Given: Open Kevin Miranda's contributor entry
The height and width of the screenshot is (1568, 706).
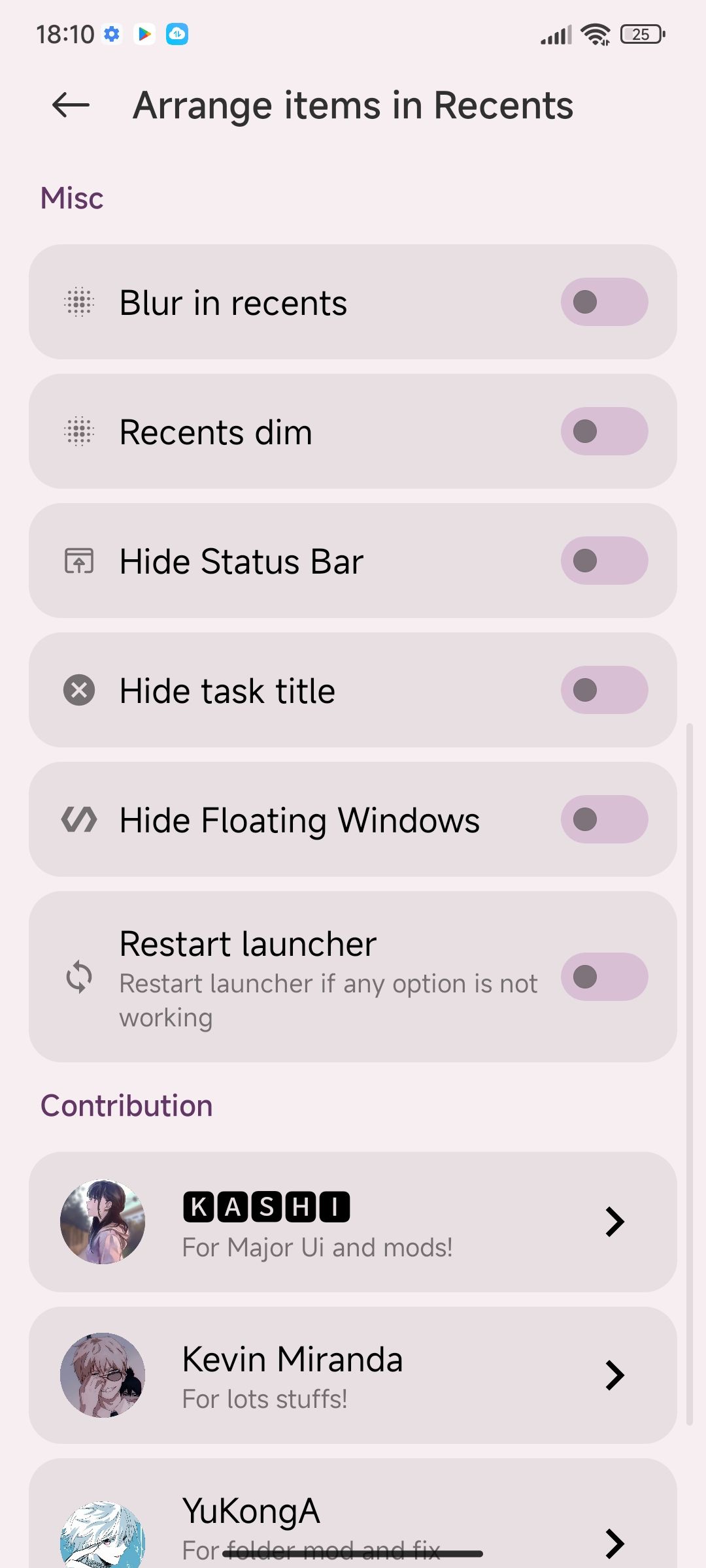Looking at the screenshot, I should pos(353,1375).
